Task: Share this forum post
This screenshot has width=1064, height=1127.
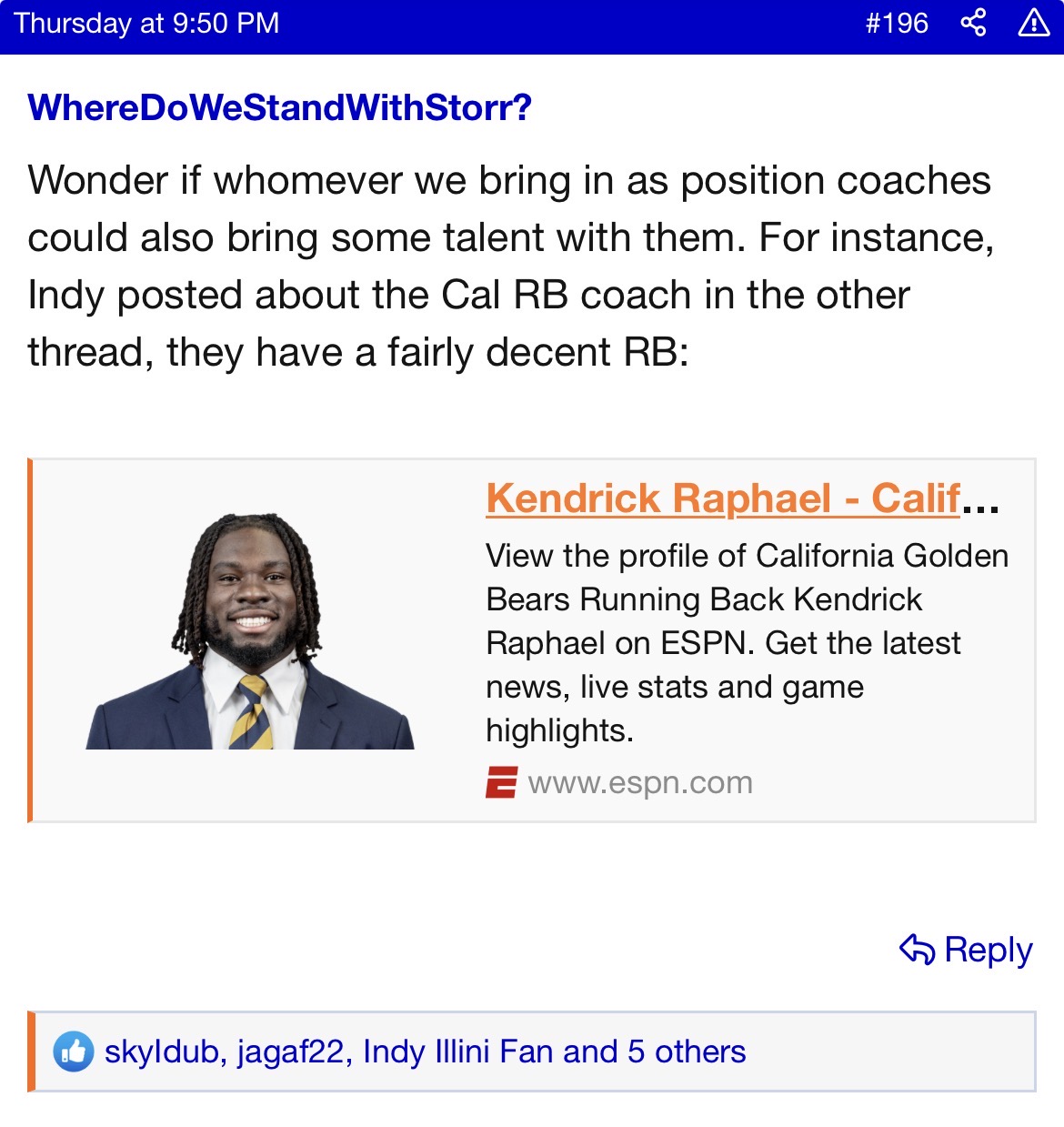Action: point(973,23)
